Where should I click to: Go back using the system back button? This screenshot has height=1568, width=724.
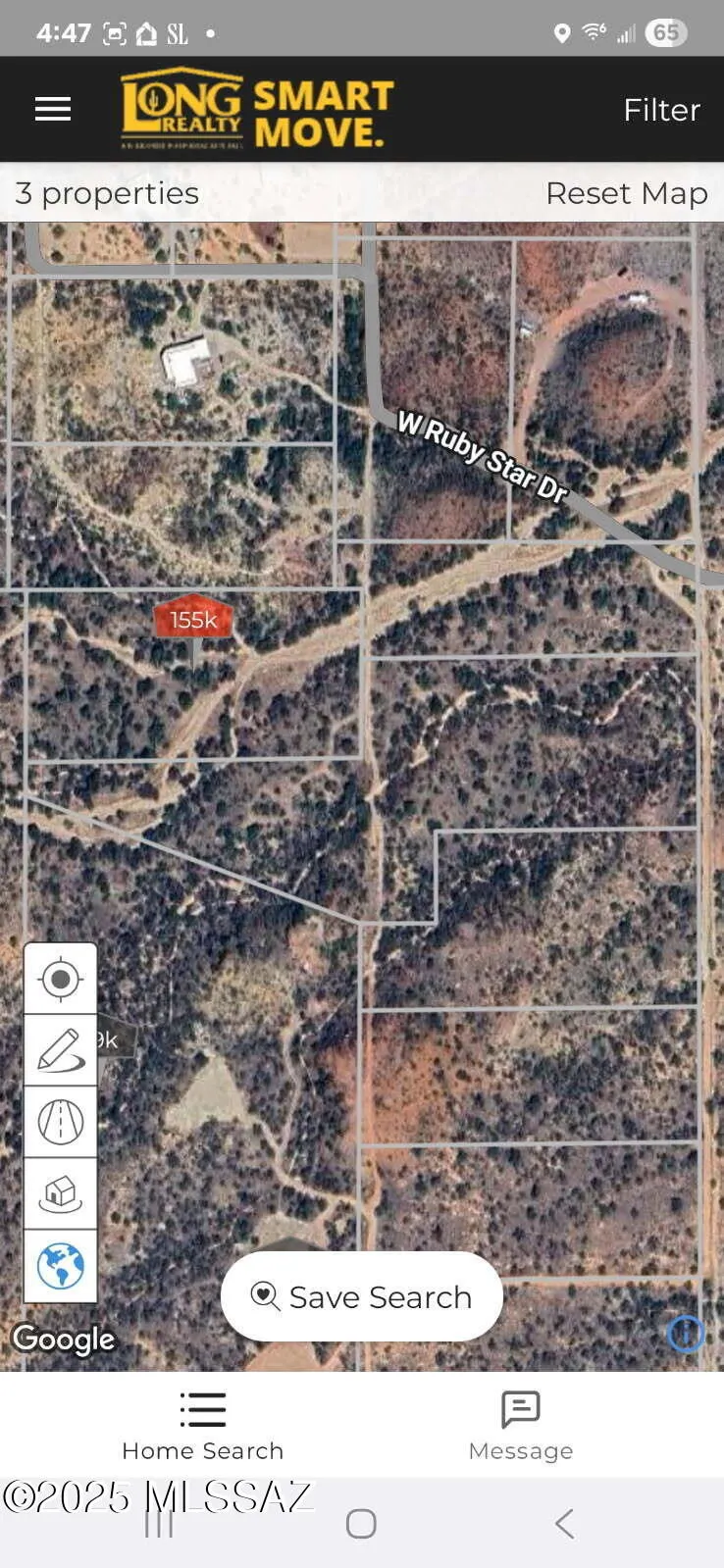(x=564, y=1523)
